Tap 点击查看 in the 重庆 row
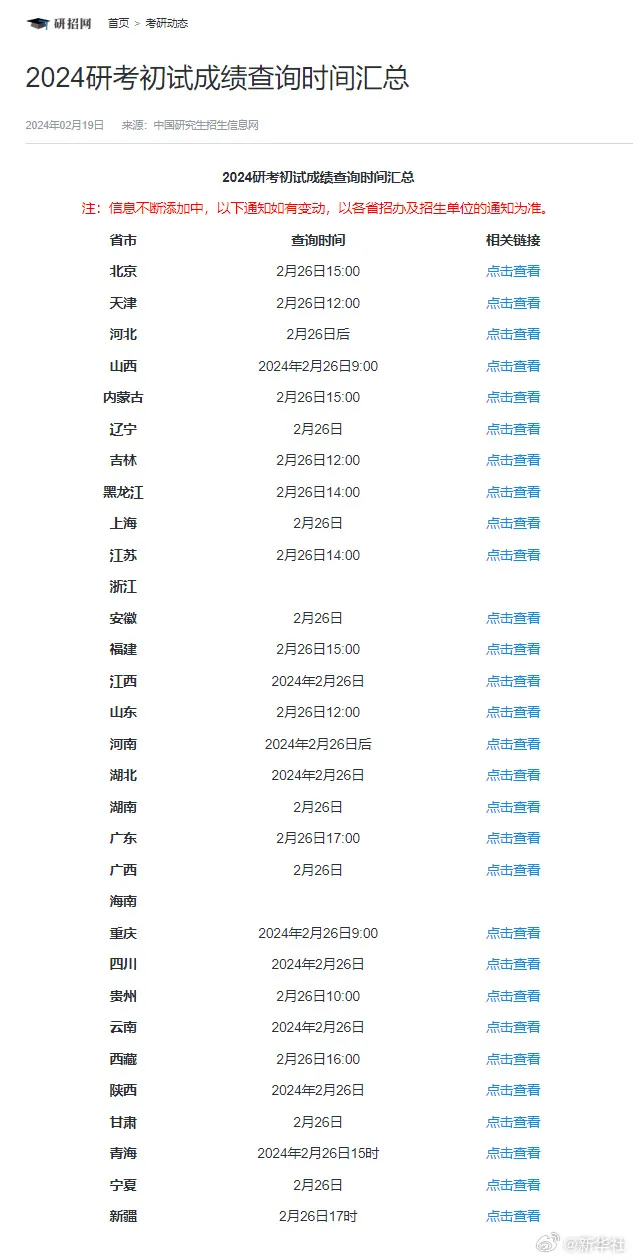Screen dimensions: 633x1260 pyautogui.click(x=513, y=933)
